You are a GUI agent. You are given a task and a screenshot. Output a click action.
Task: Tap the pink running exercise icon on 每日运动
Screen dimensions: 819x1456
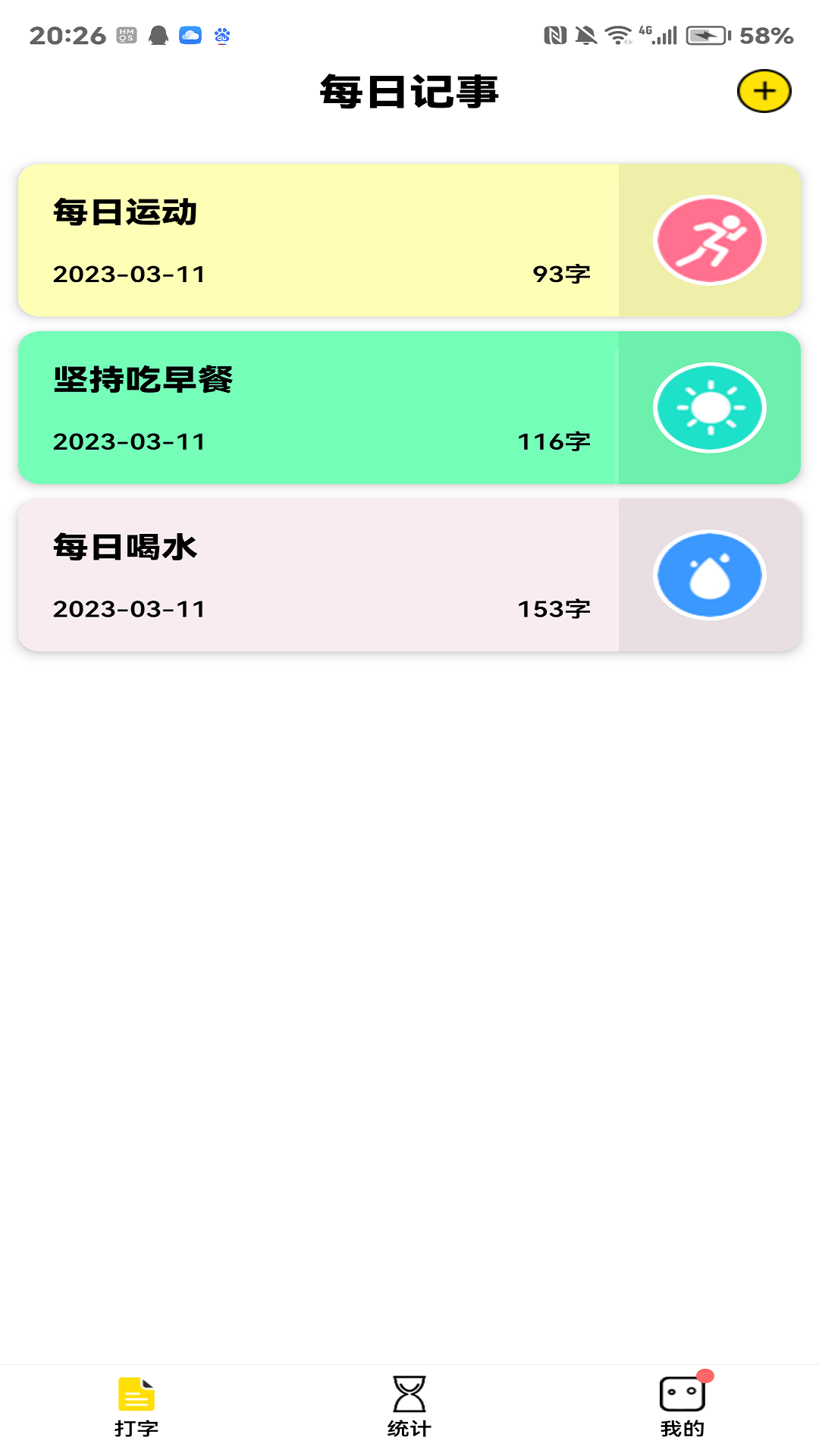pyautogui.click(x=708, y=240)
